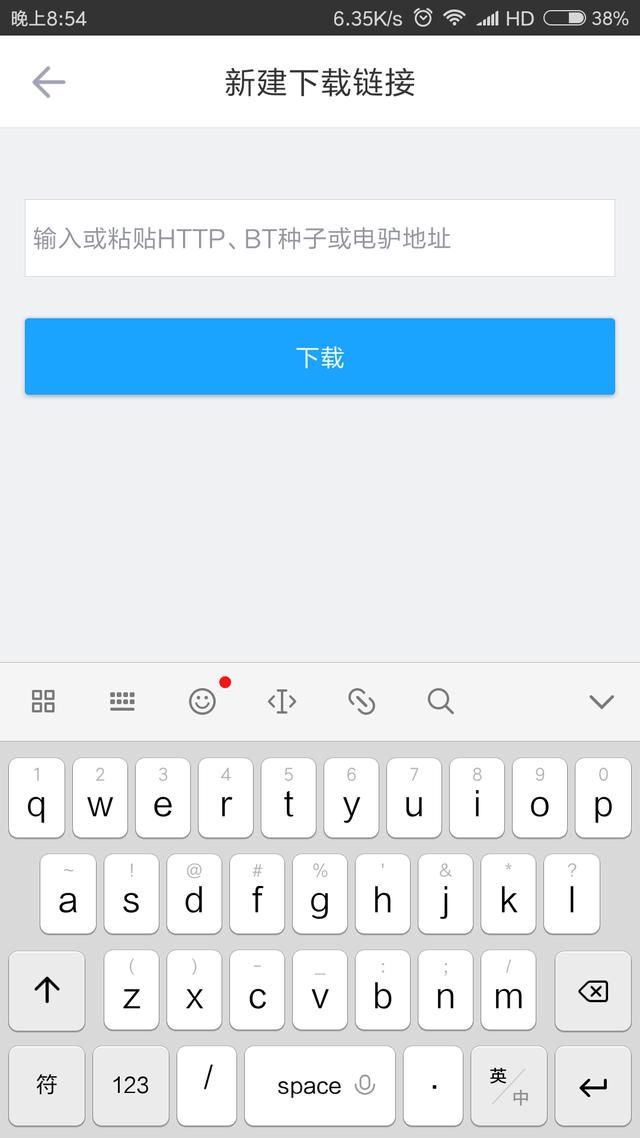Open the text cursor editing tool

282,701
